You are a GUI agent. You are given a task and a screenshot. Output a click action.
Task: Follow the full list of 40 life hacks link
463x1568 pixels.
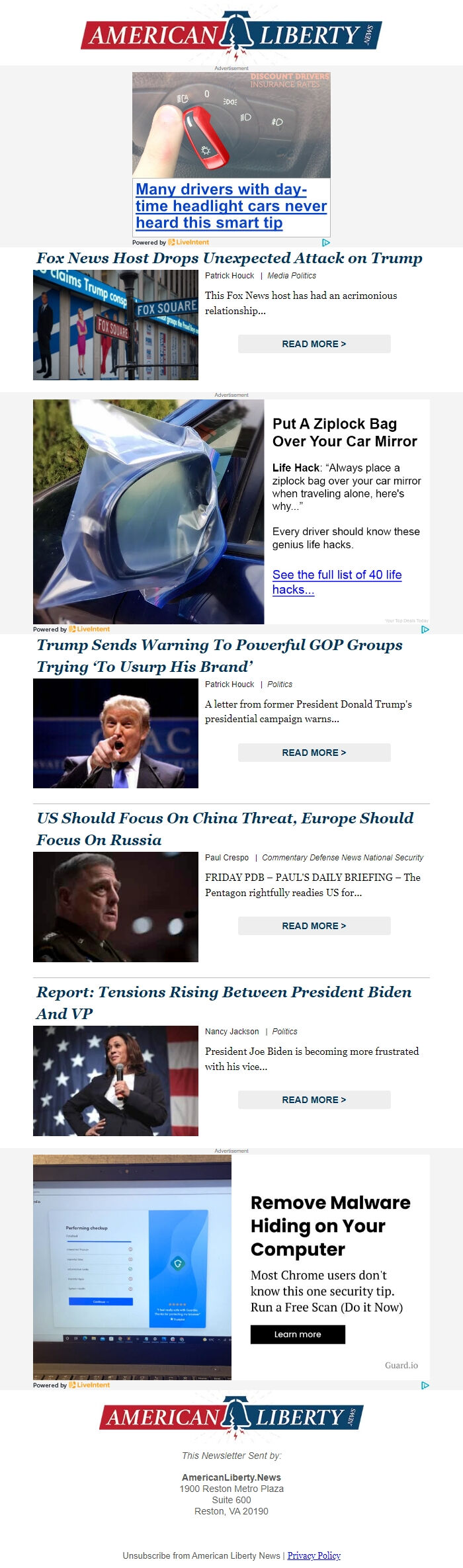(337, 582)
